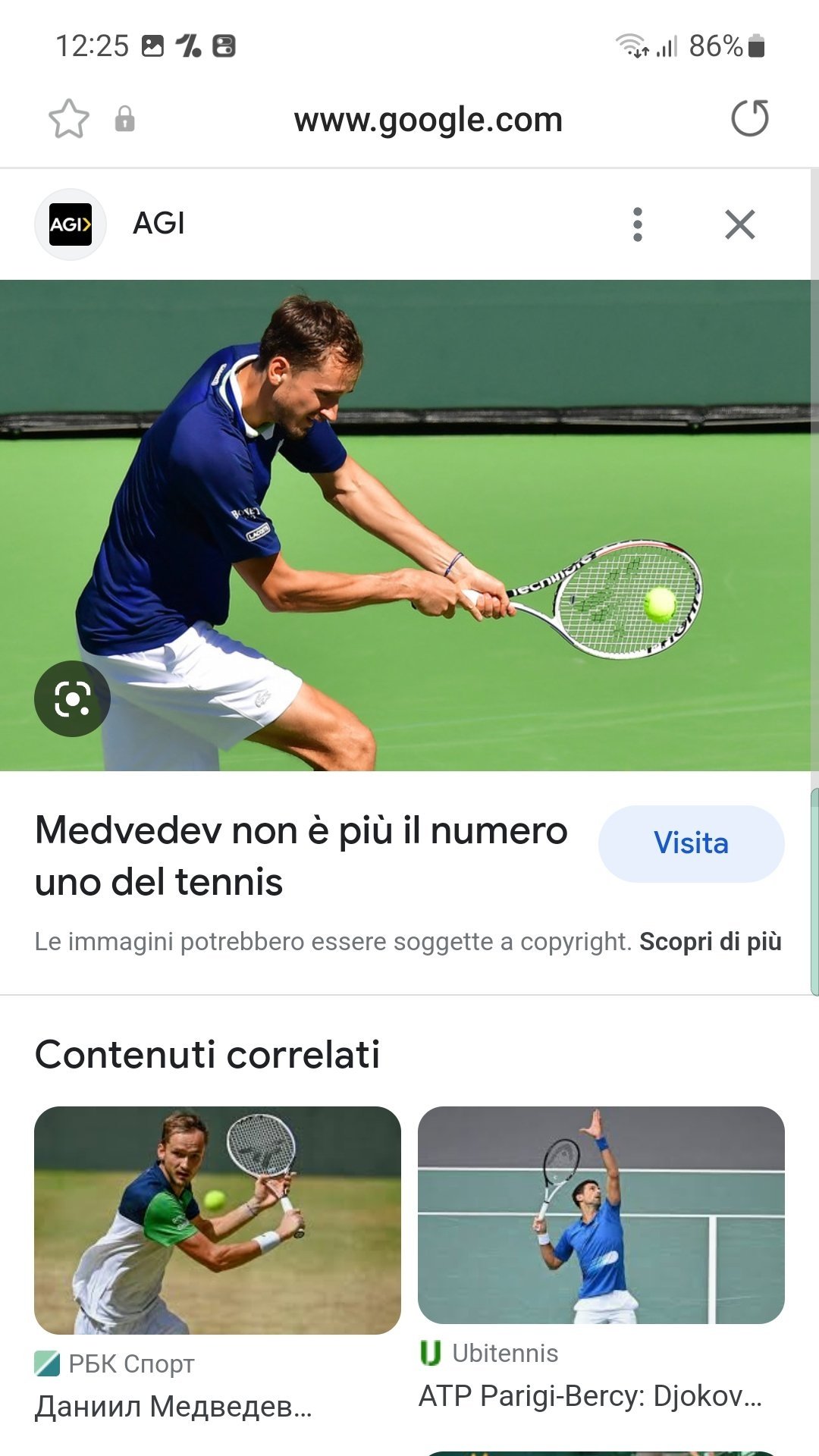Reload the page
The width and height of the screenshot is (819, 1456).
pos(749,119)
